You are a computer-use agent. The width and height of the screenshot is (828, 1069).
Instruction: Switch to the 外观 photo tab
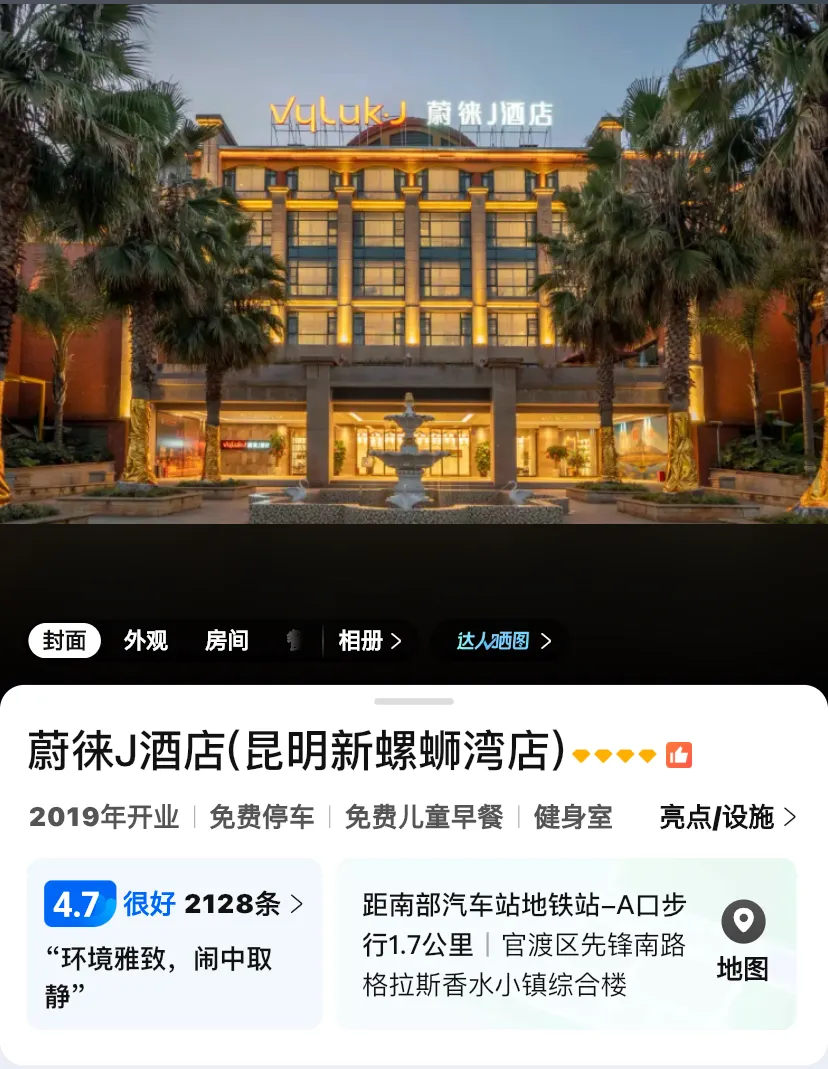[x=146, y=641]
